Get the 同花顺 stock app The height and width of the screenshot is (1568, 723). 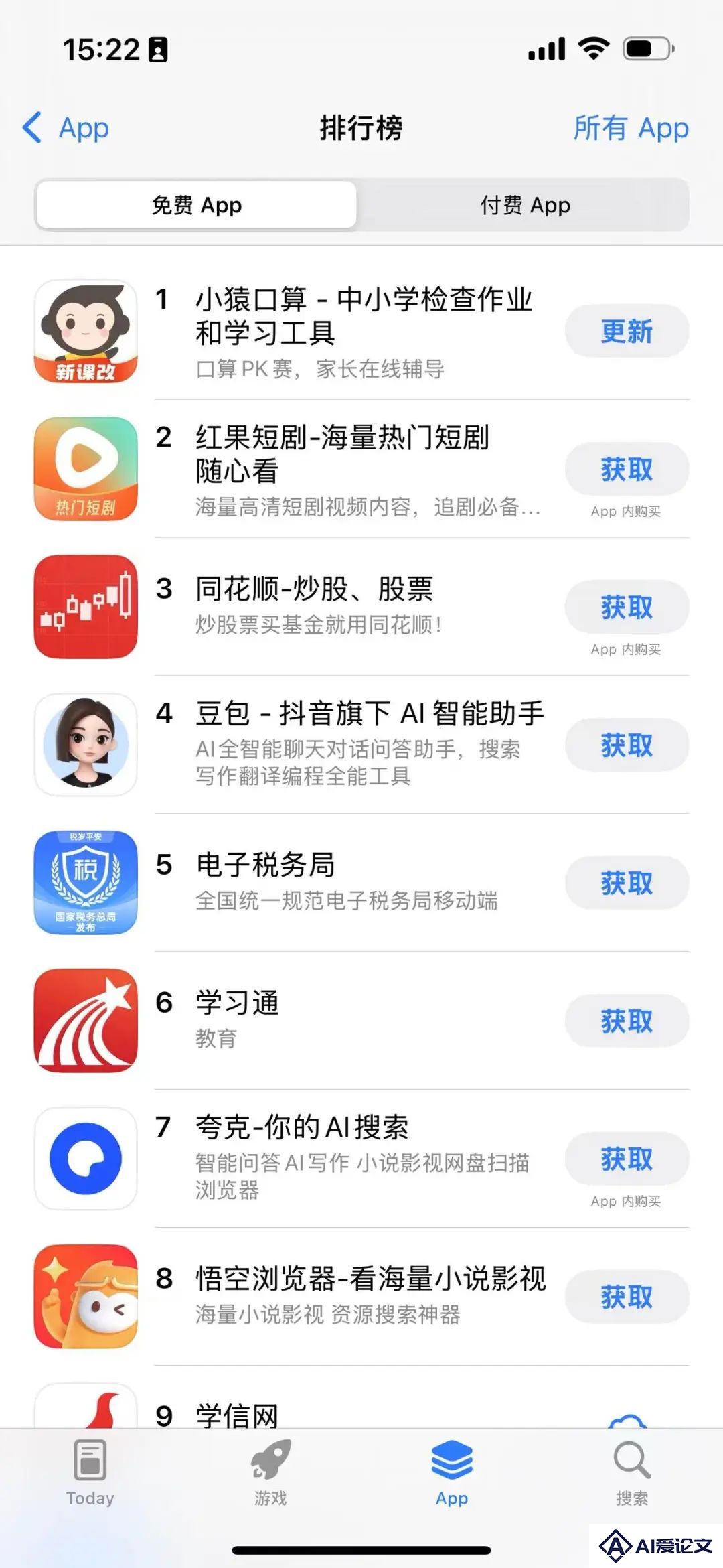tap(627, 608)
